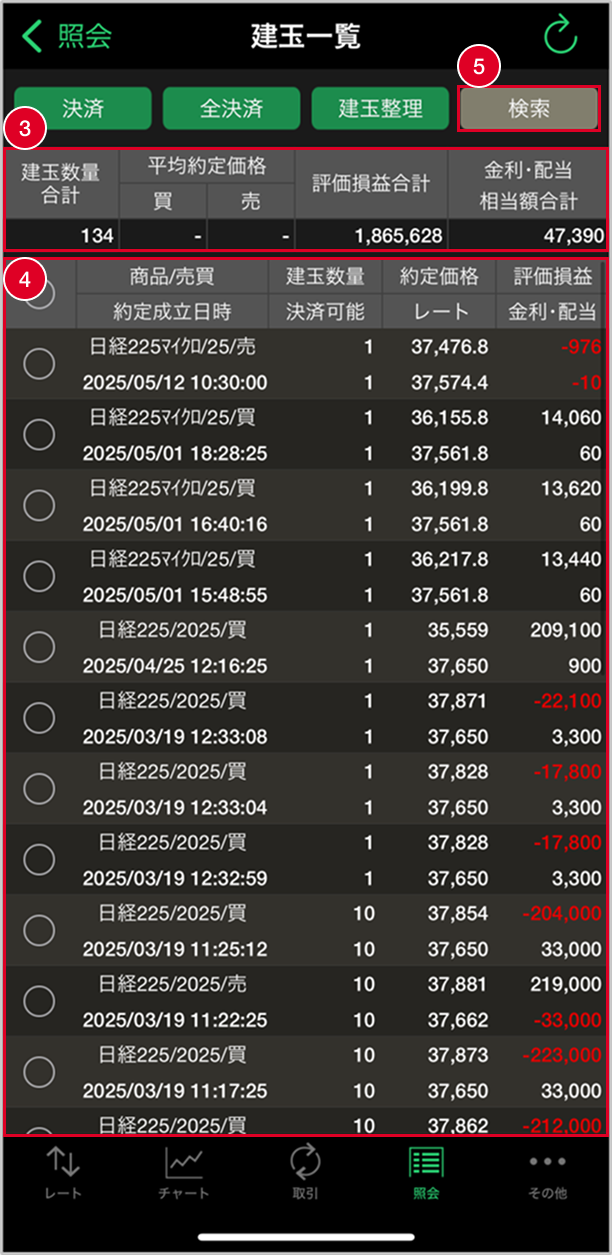The height and width of the screenshot is (1255, 612).
Task: Go back to 照会 screen
Action: click(x=66, y=37)
